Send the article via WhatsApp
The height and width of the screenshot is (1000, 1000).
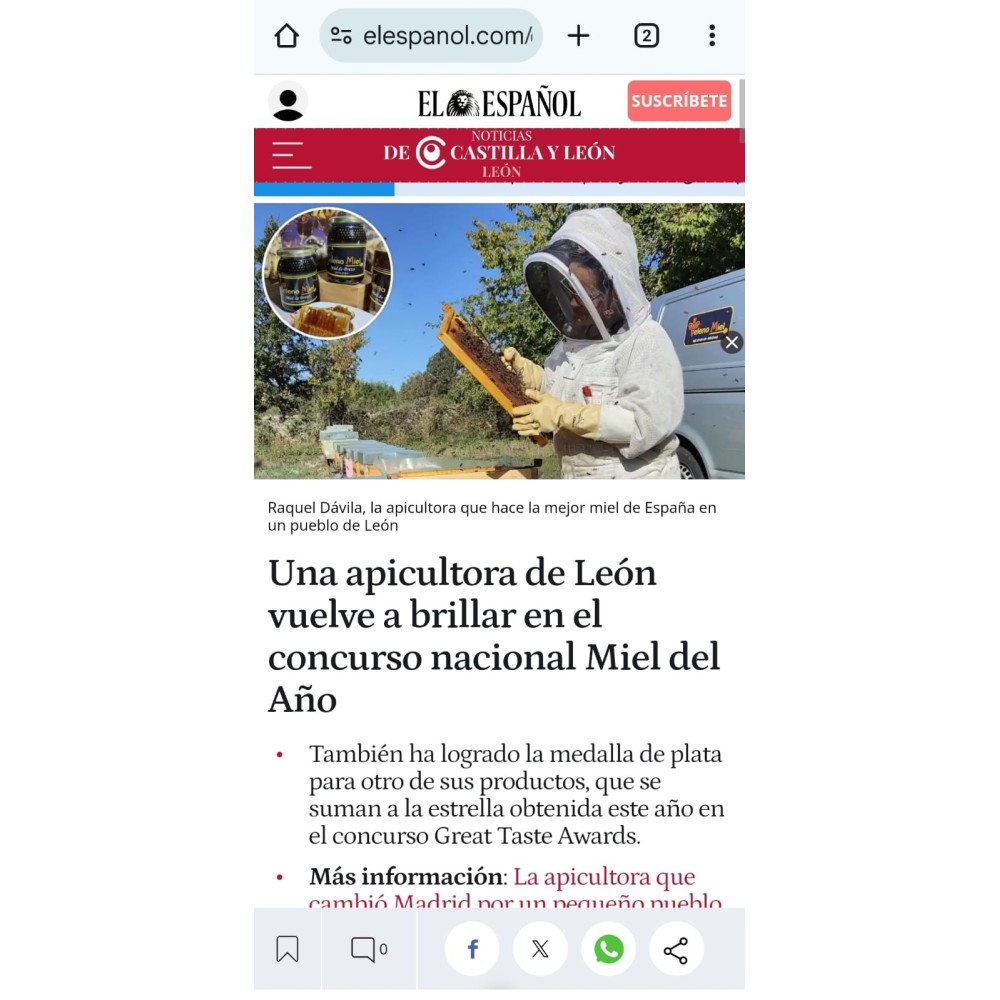[608, 949]
